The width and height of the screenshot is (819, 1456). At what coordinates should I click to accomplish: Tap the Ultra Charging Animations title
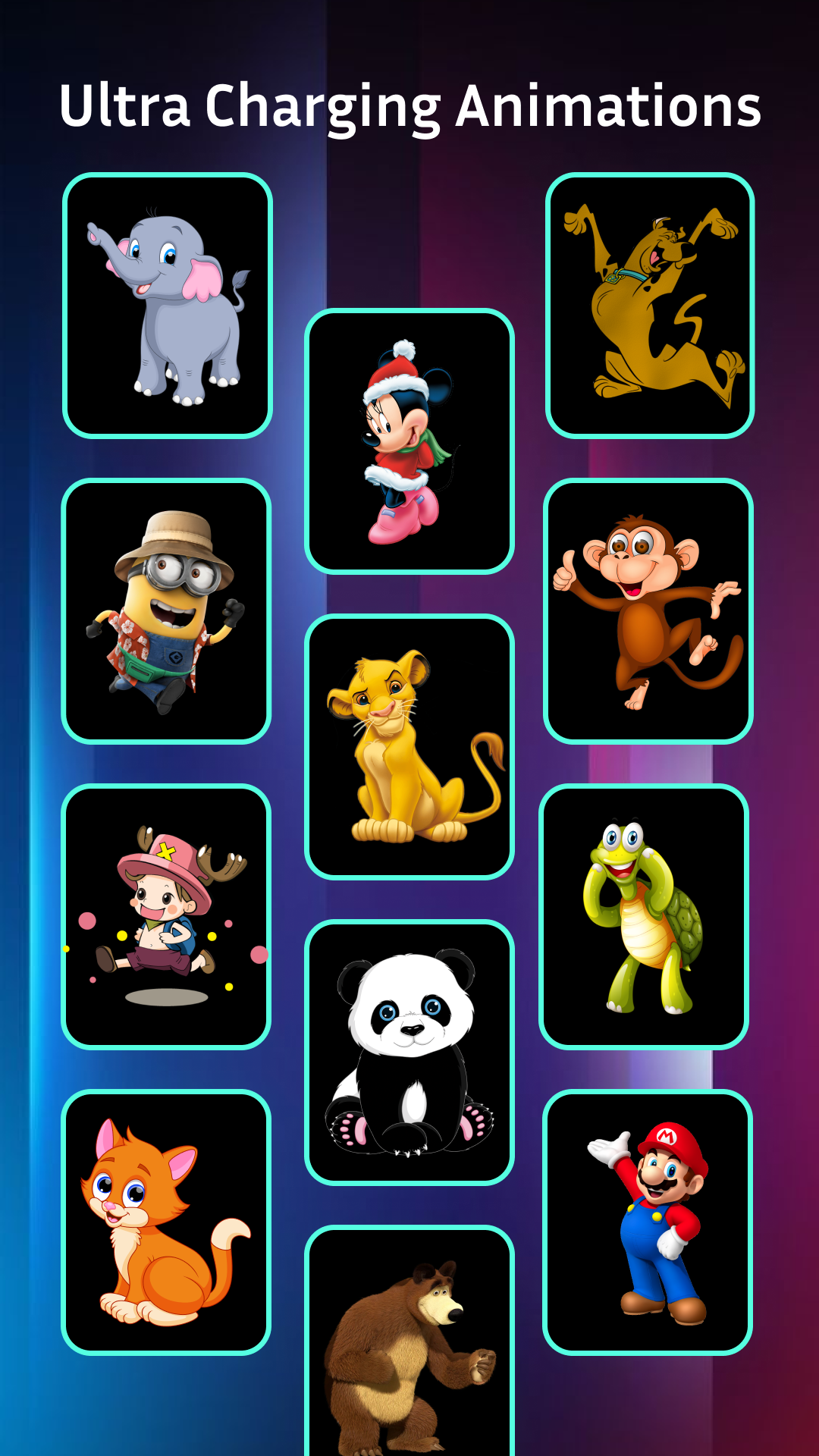tap(409, 106)
